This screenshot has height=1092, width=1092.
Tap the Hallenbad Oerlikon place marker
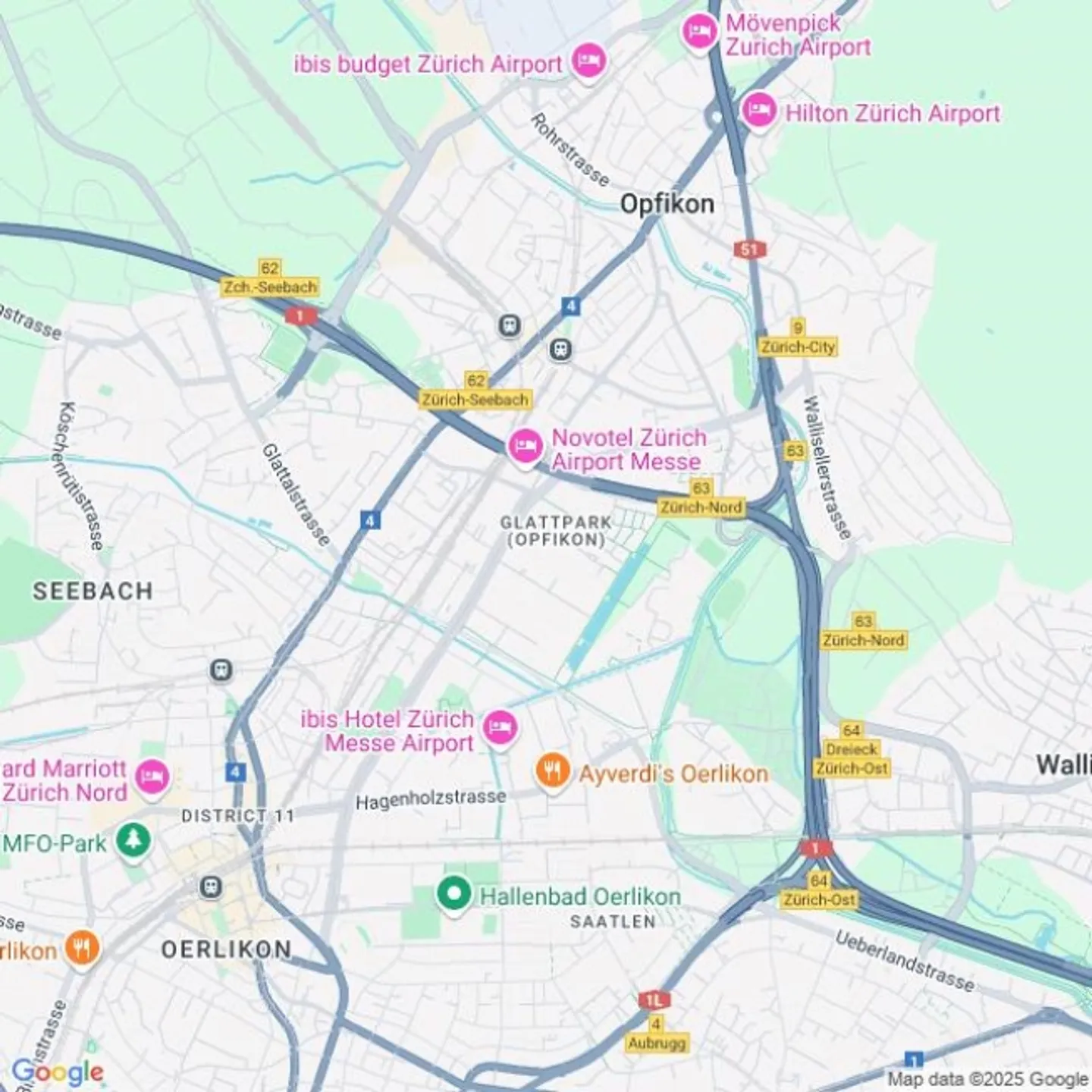click(x=453, y=894)
